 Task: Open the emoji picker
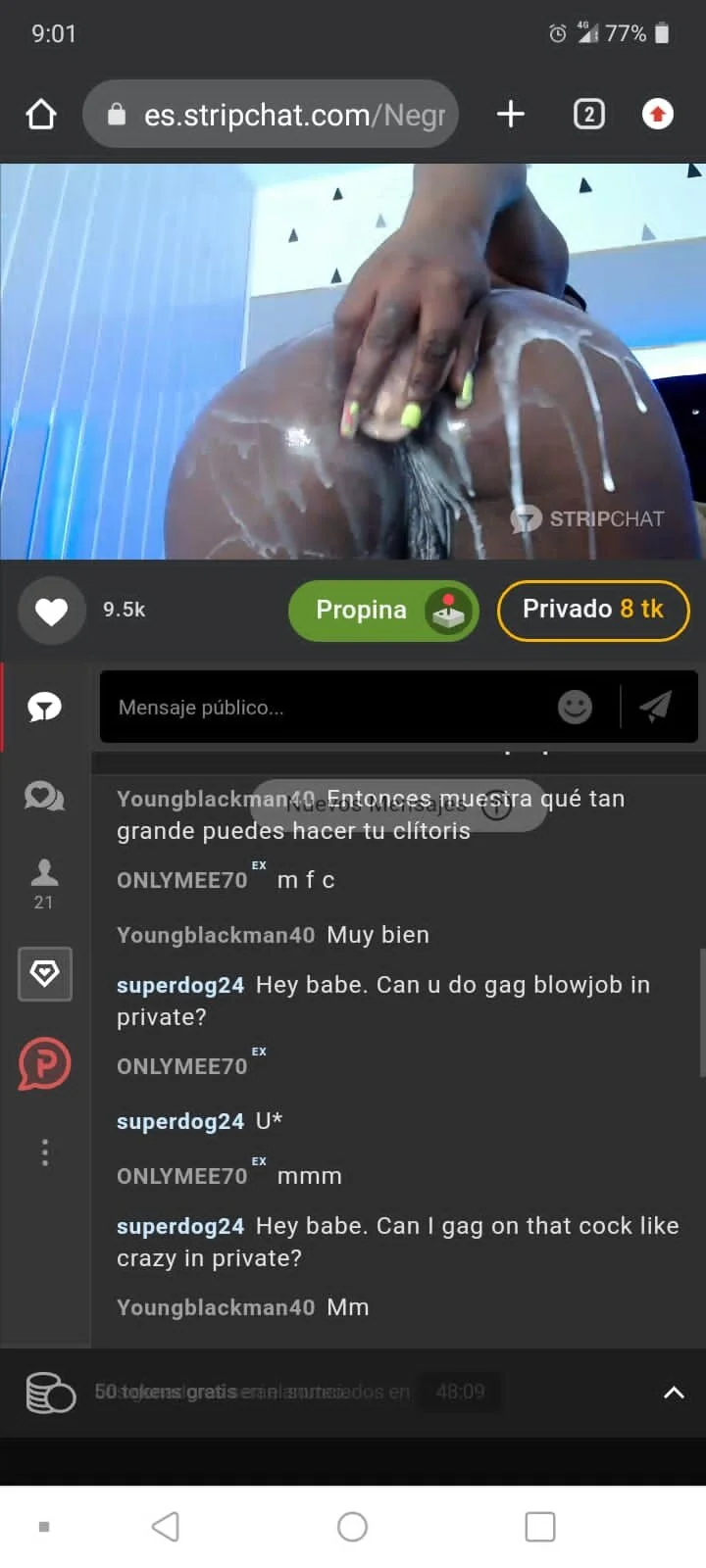(575, 707)
